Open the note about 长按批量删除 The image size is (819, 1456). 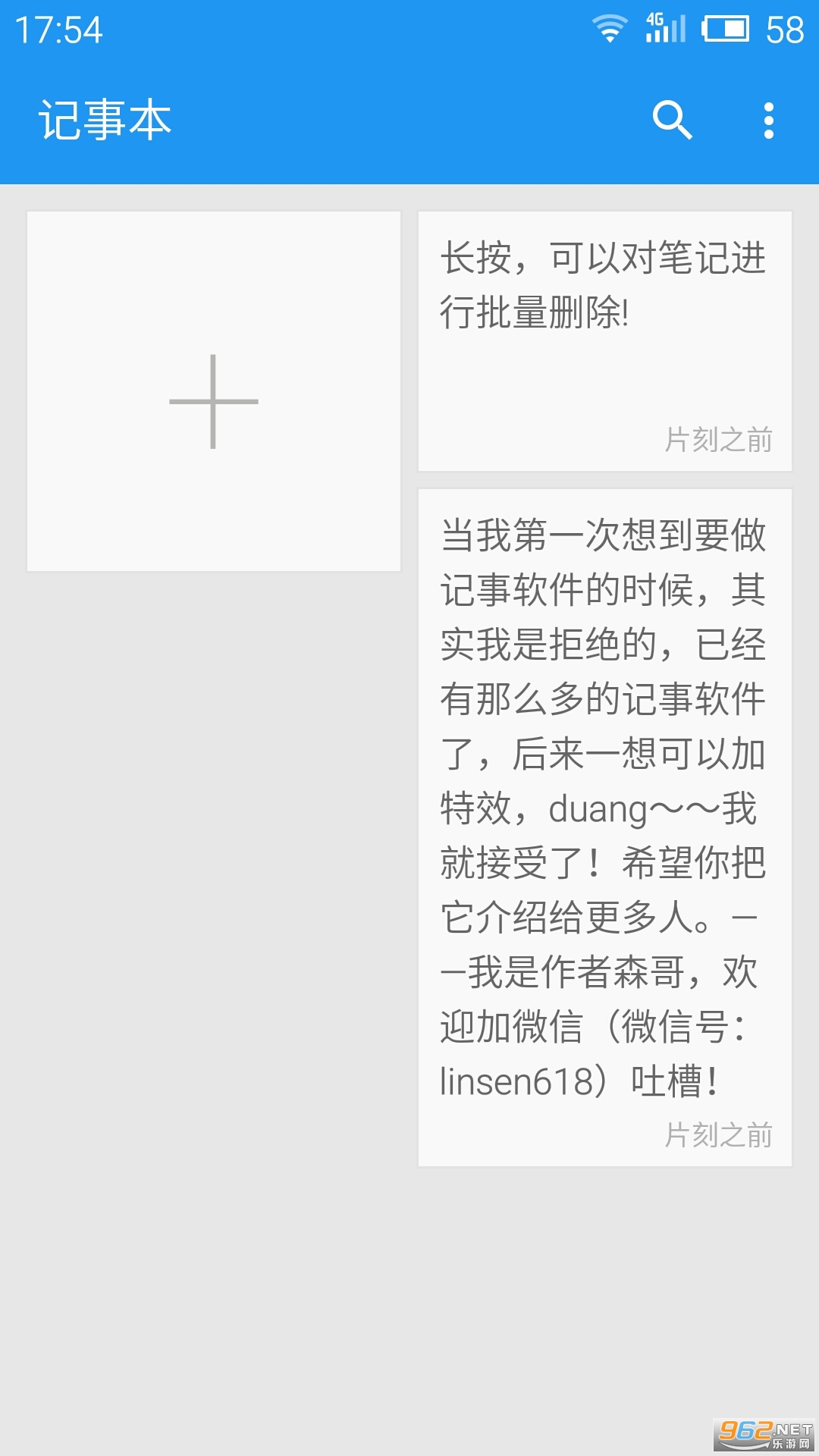[604, 341]
